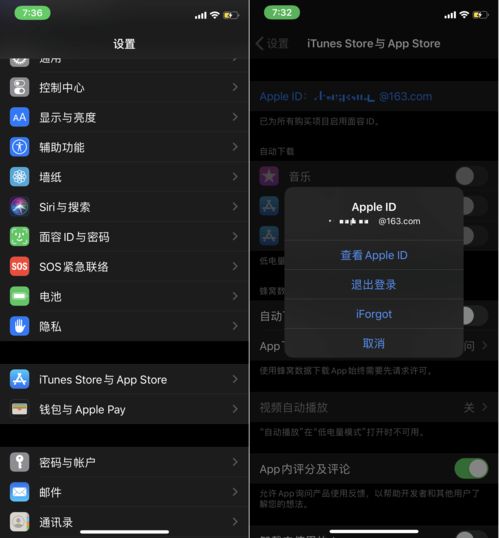Screen dimensions: 499x538
Task: Open 密码与帐户 settings
Action: click(x=124, y=462)
